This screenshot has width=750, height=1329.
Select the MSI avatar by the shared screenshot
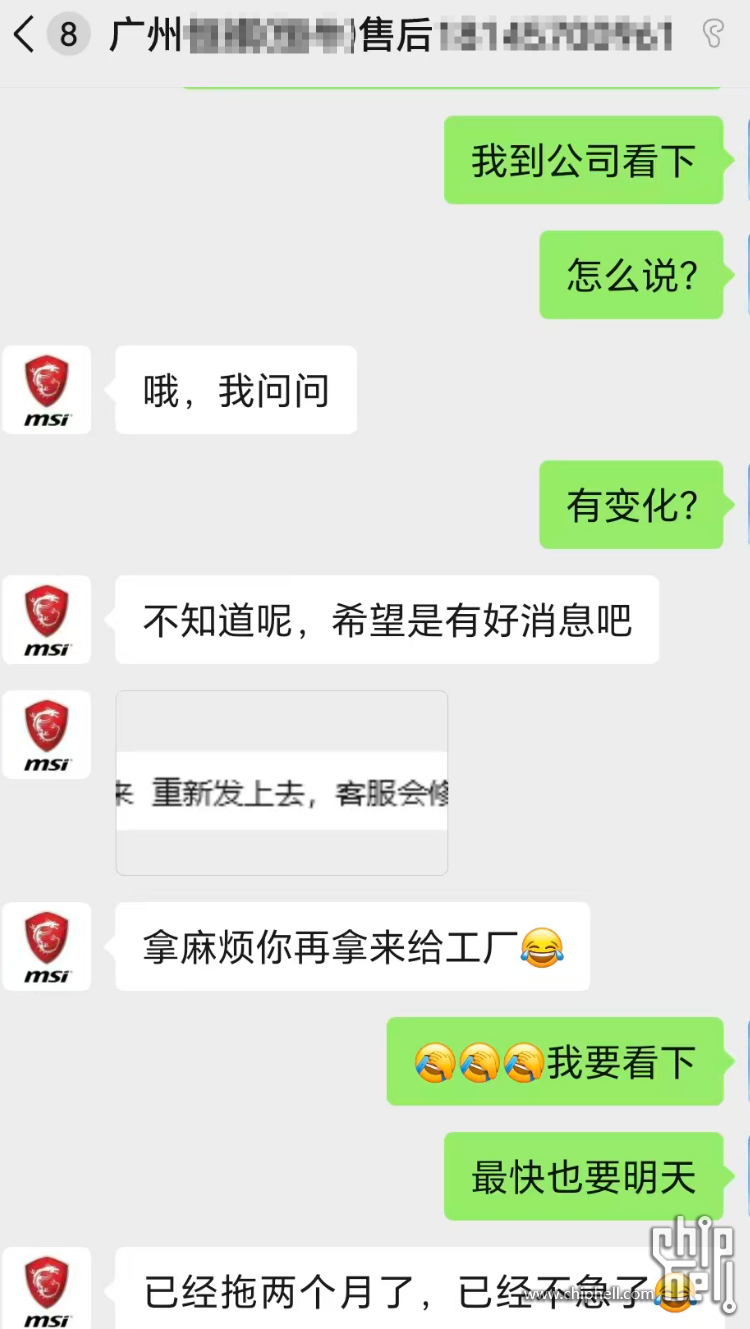point(46,733)
